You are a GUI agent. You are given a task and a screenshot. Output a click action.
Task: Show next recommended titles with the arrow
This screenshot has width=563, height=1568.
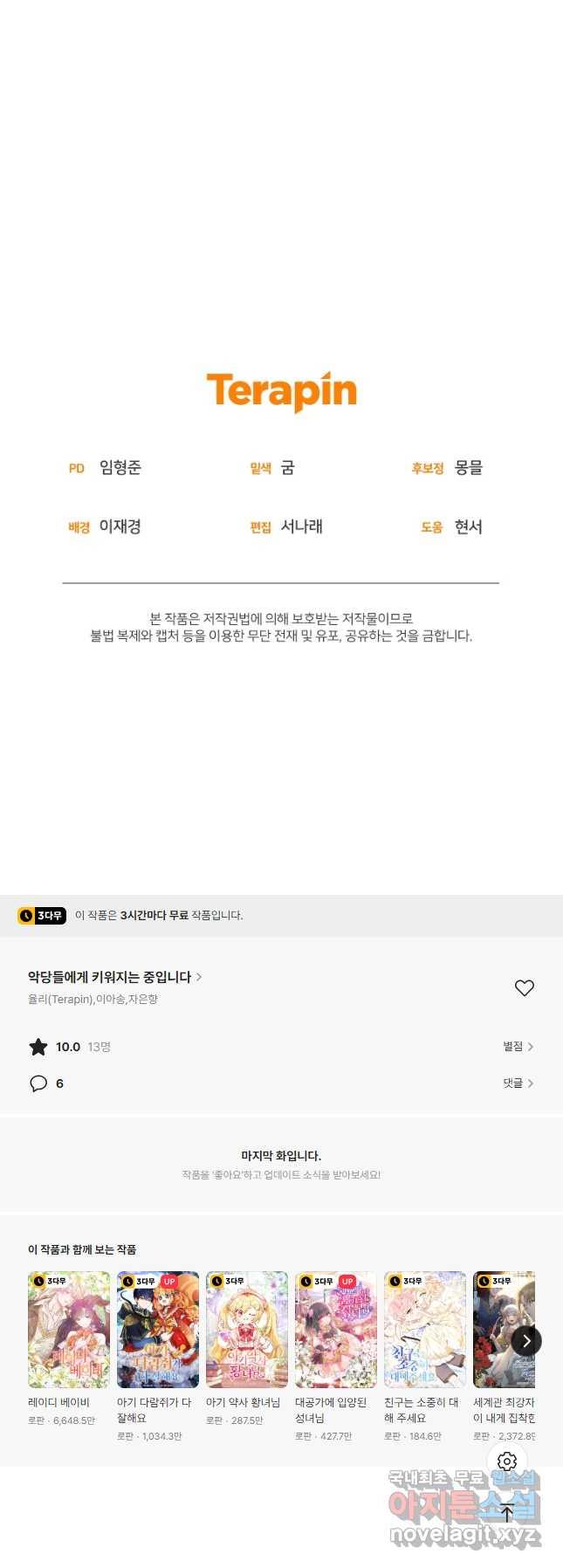526,1340
